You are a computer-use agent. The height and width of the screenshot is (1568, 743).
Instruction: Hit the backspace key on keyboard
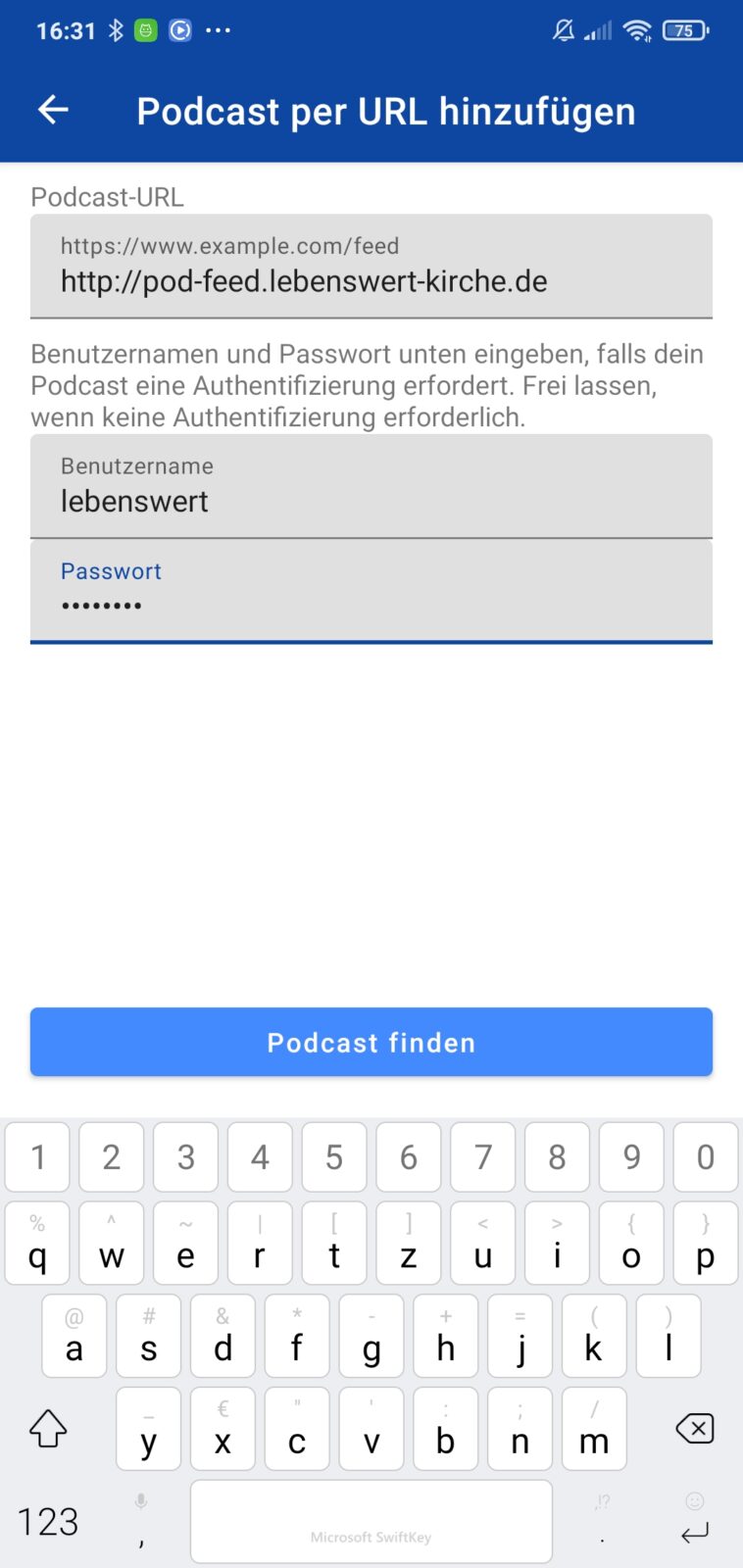[694, 1429]
